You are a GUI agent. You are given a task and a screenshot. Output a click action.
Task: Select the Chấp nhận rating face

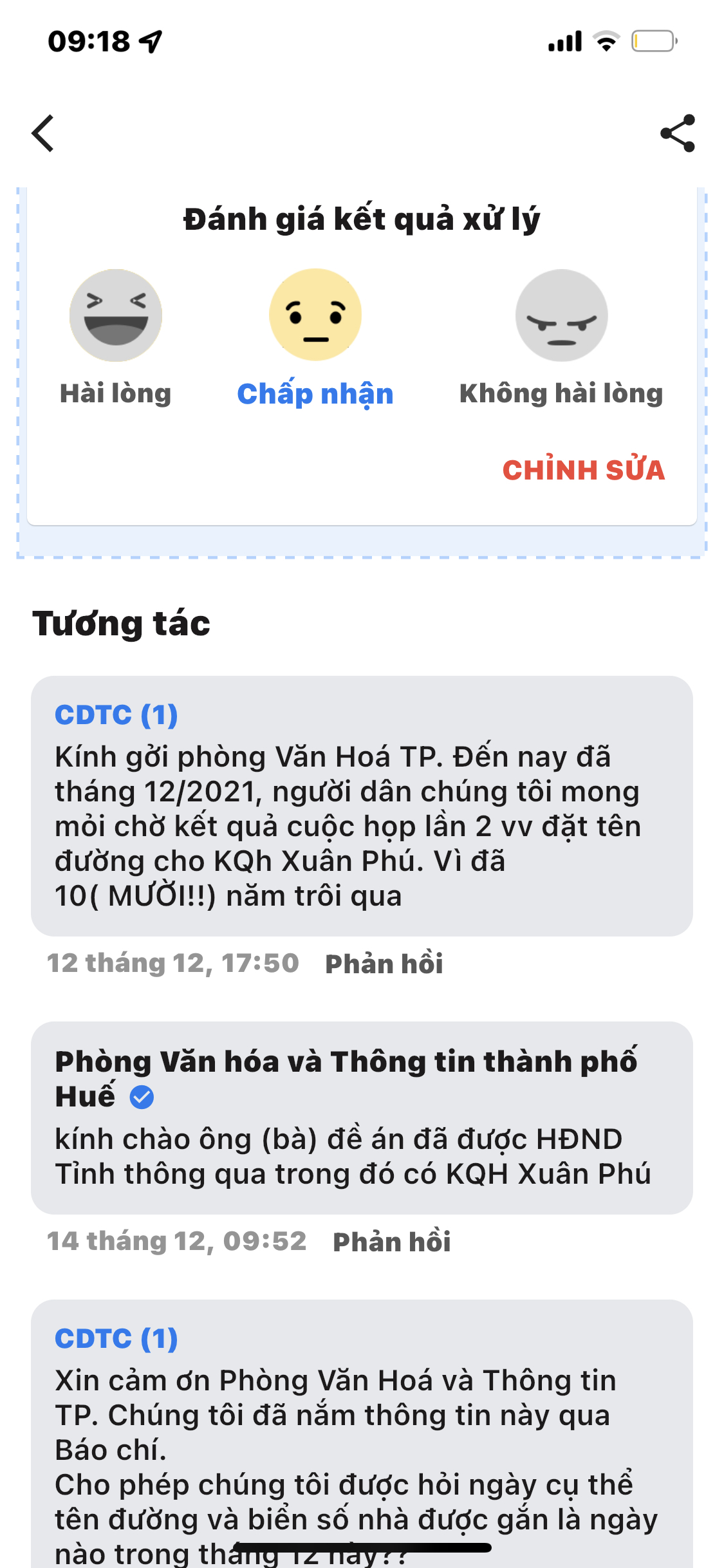(x=315, y=315)
